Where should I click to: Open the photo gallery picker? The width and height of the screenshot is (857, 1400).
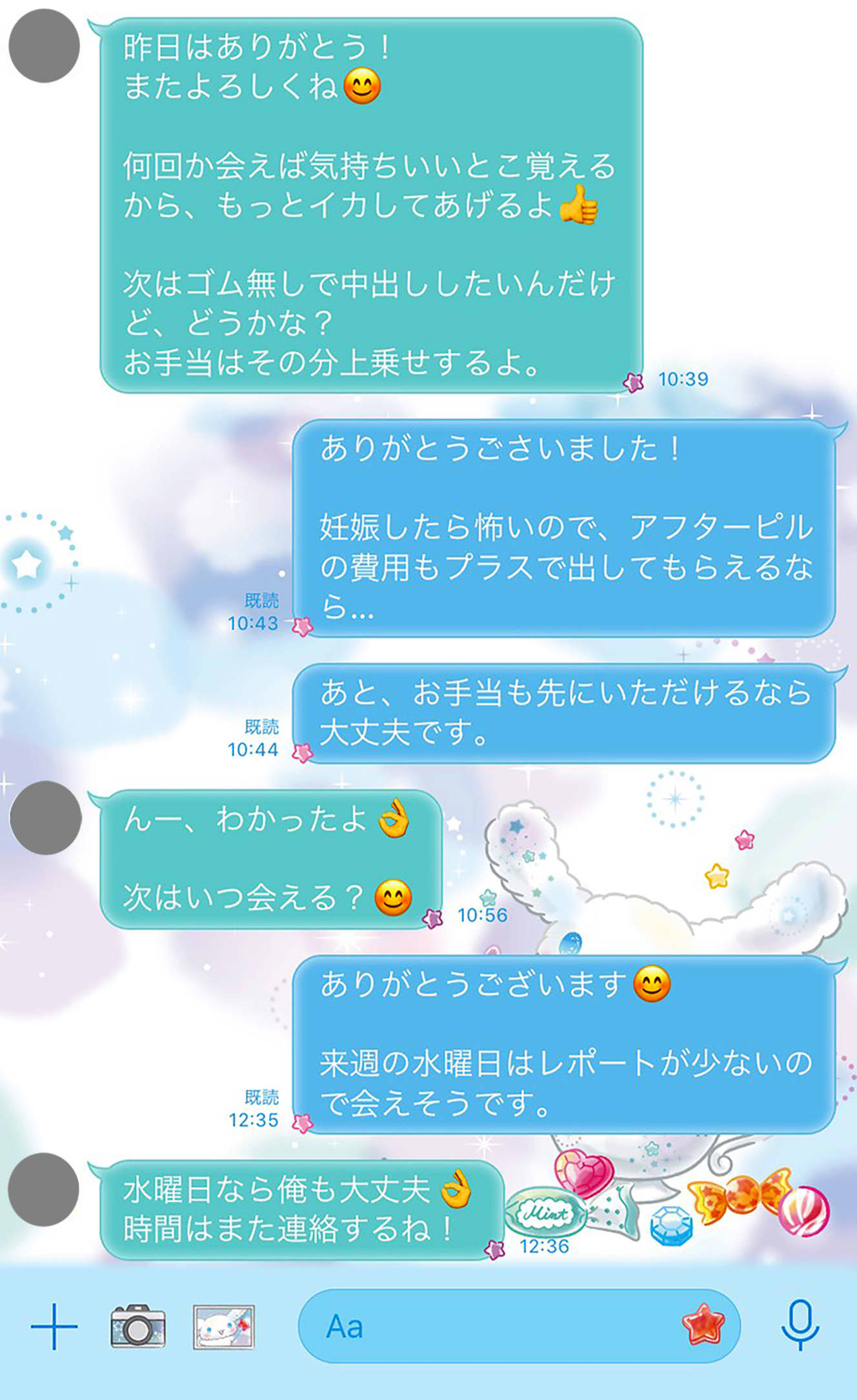(x=224, y=1326)
